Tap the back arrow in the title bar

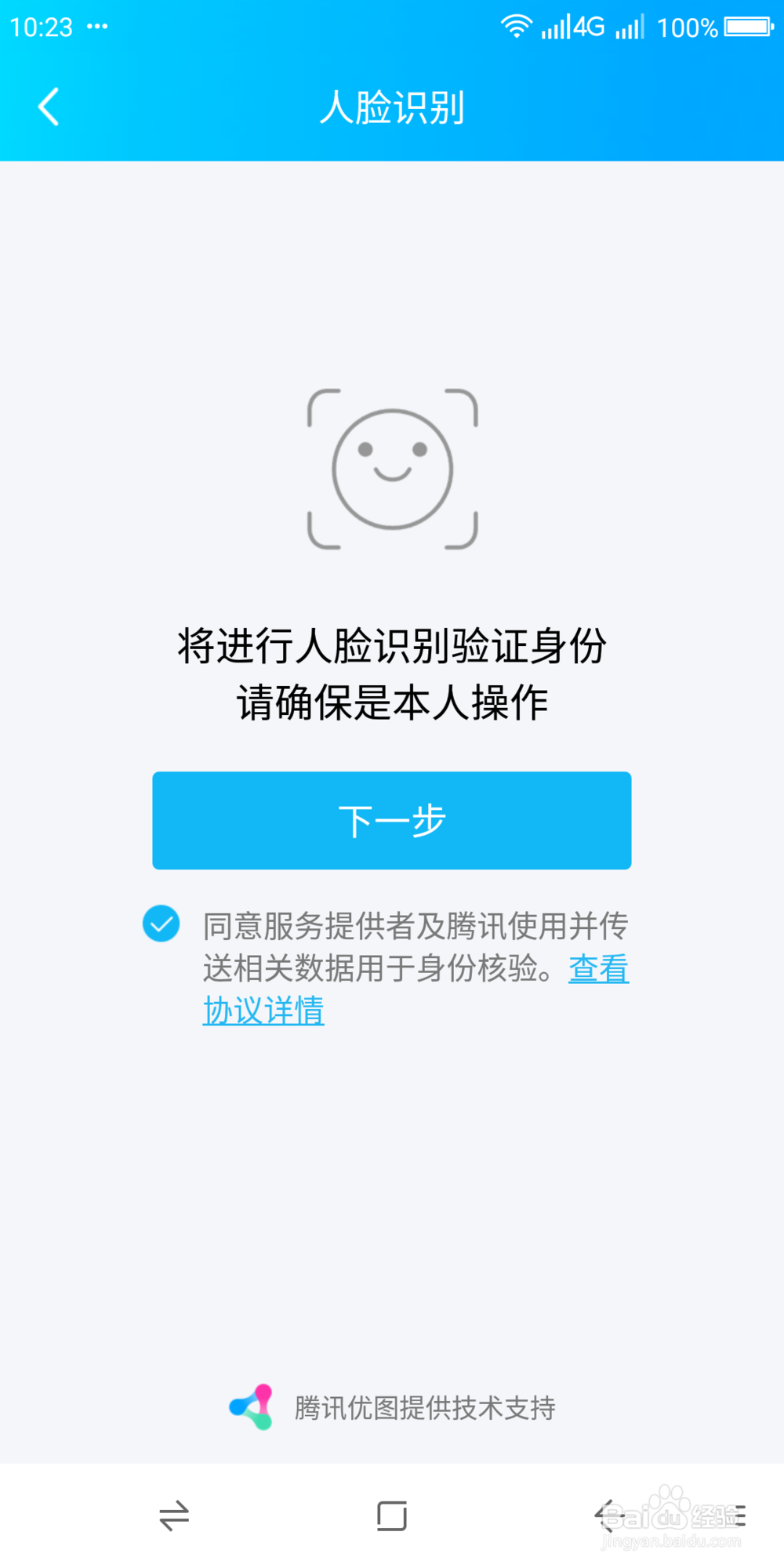49,107
